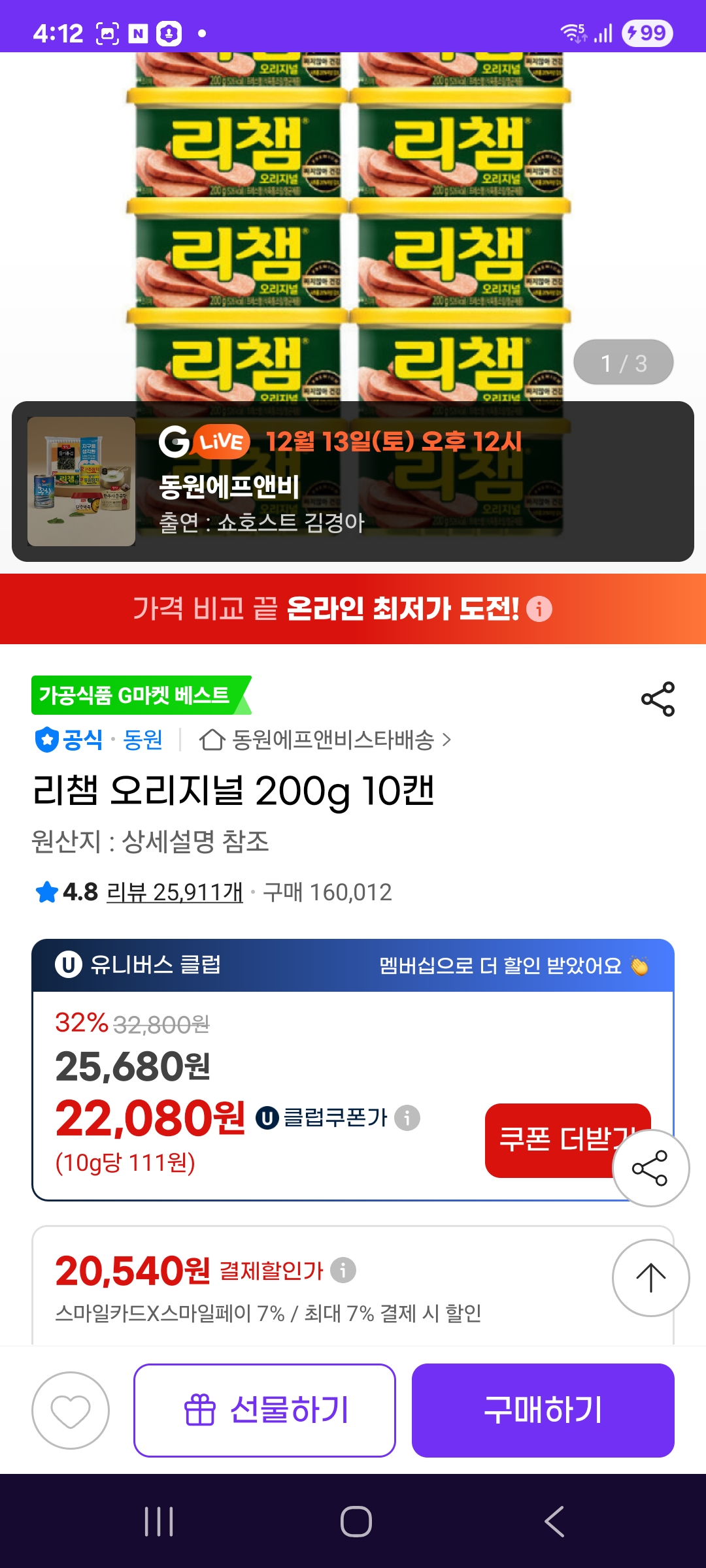Viewport: 706px width, 1568px height.
Task: Open the G LIVE broadcast banner
Action: 353,482
